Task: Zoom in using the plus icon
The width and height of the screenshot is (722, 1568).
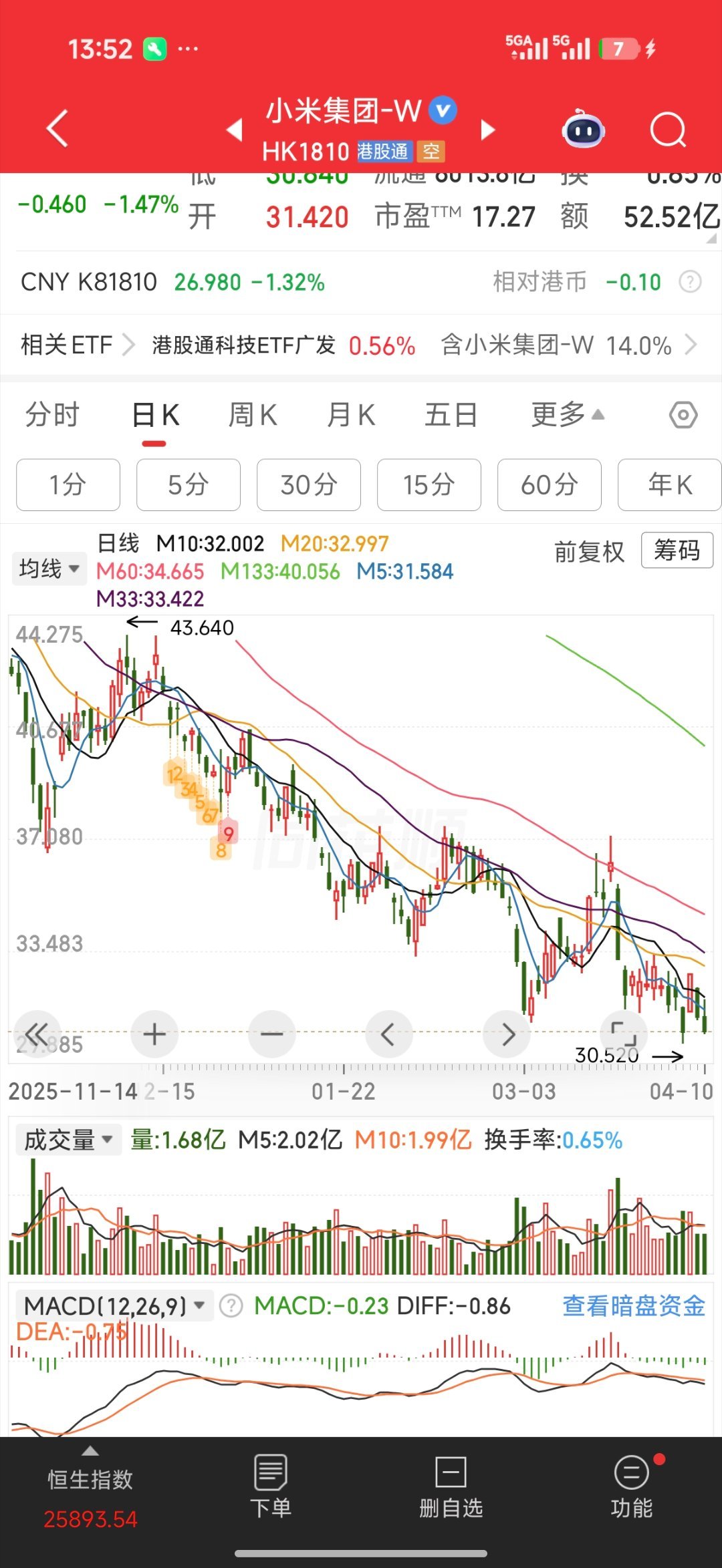Action: click(154, 1034)
